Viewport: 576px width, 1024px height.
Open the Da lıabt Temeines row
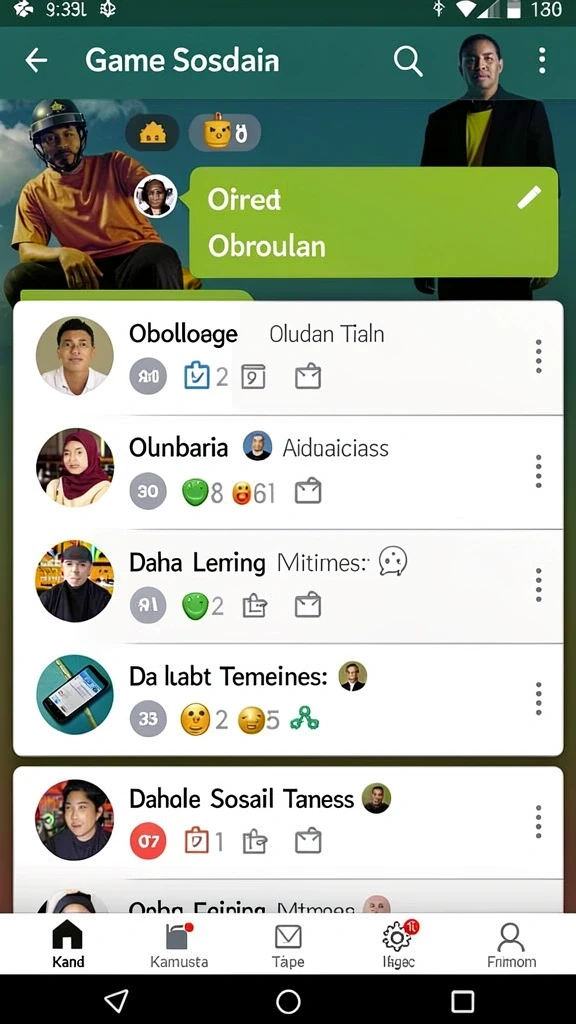[288, 699]
